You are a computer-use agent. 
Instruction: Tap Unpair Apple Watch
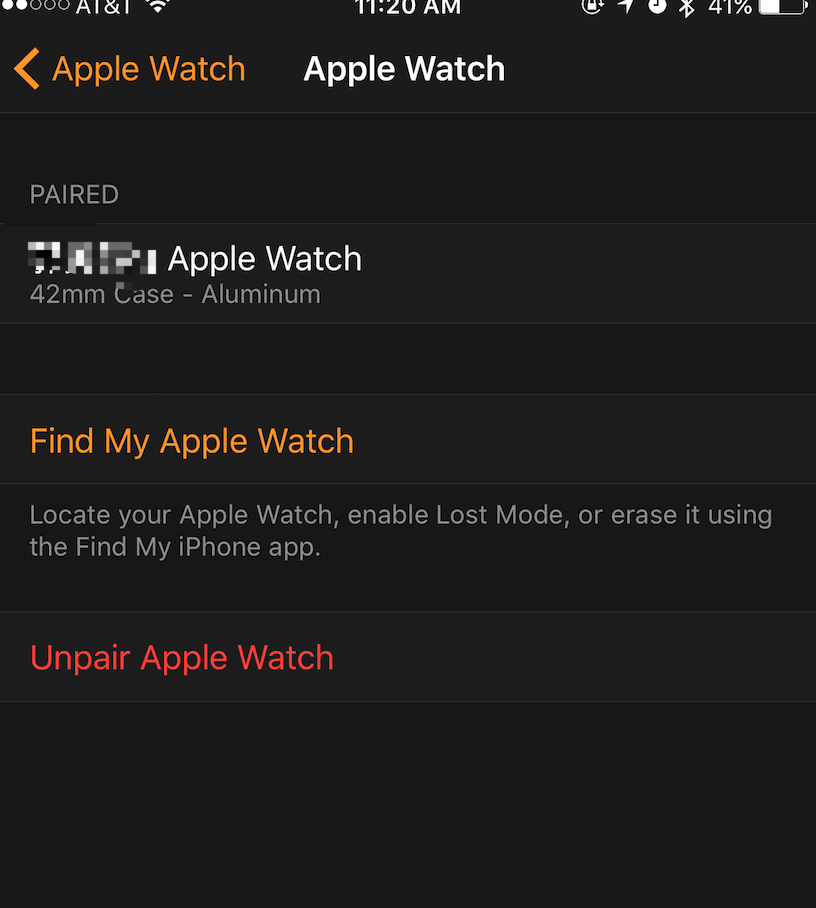click(x=182, y=658)
